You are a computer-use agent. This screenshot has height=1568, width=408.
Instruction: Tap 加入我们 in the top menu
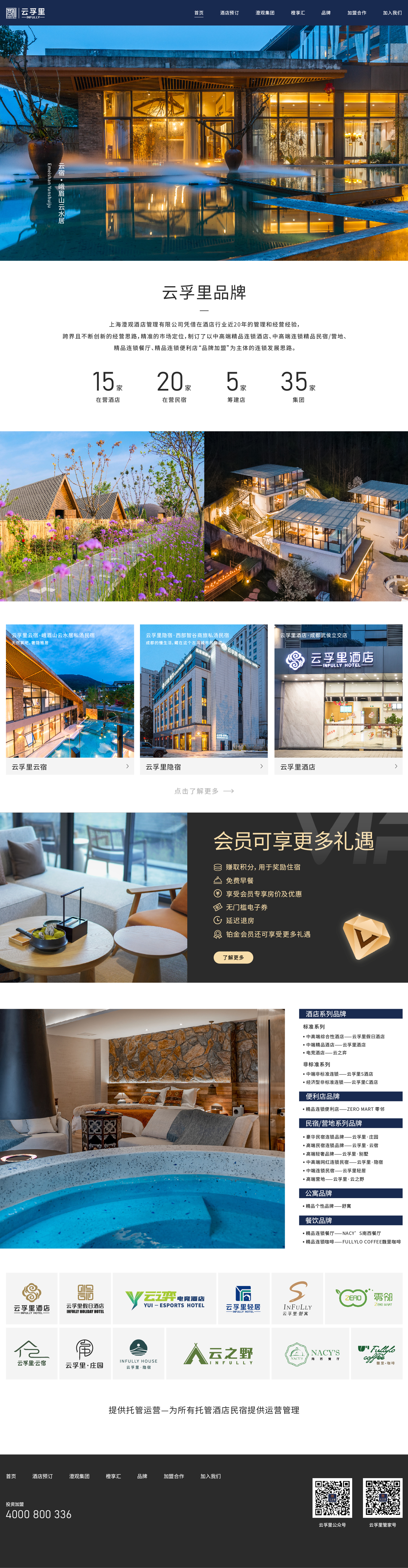pos(392,13)
